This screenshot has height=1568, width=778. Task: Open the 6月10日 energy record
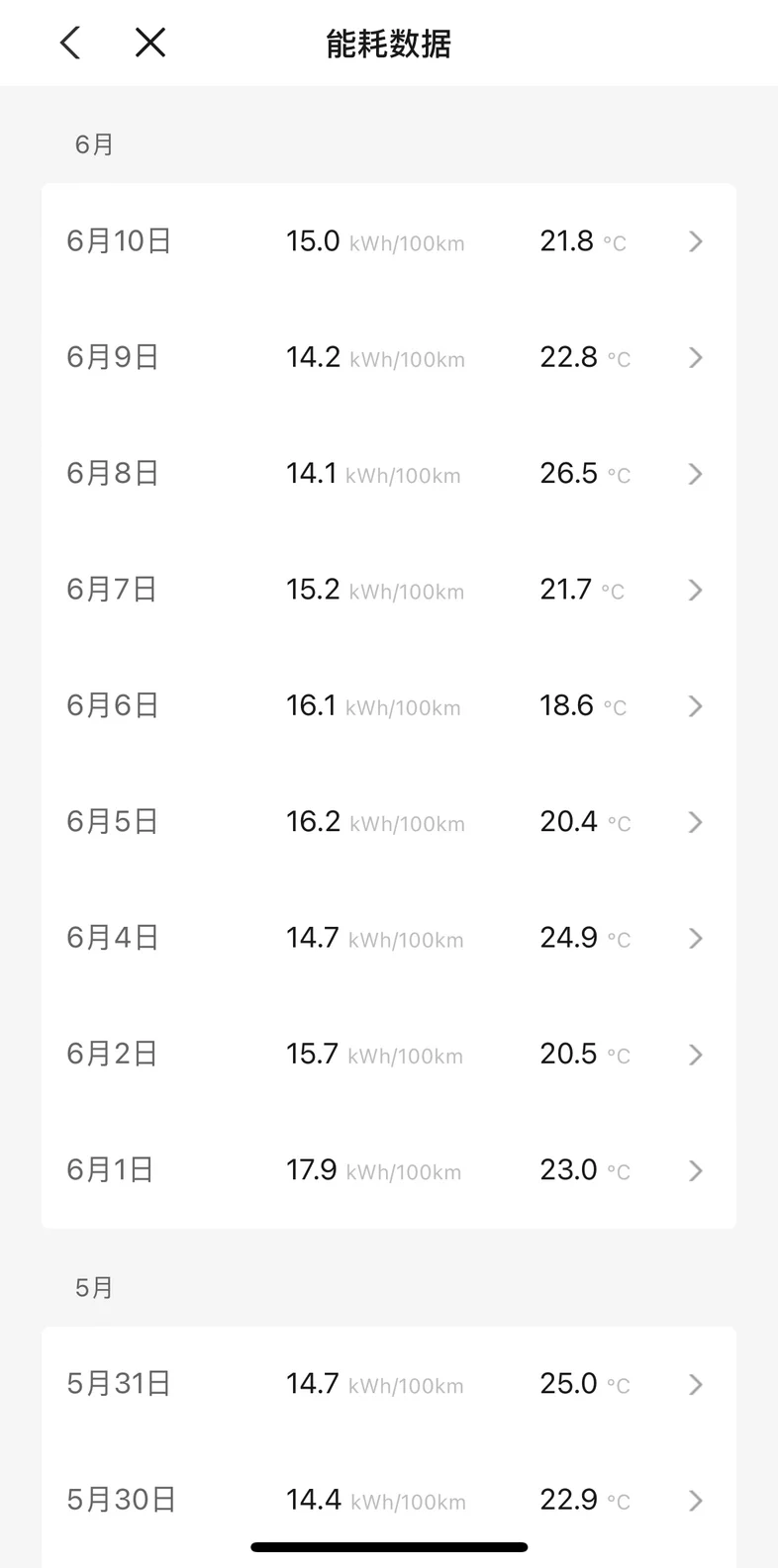click(x=389, y=241)
